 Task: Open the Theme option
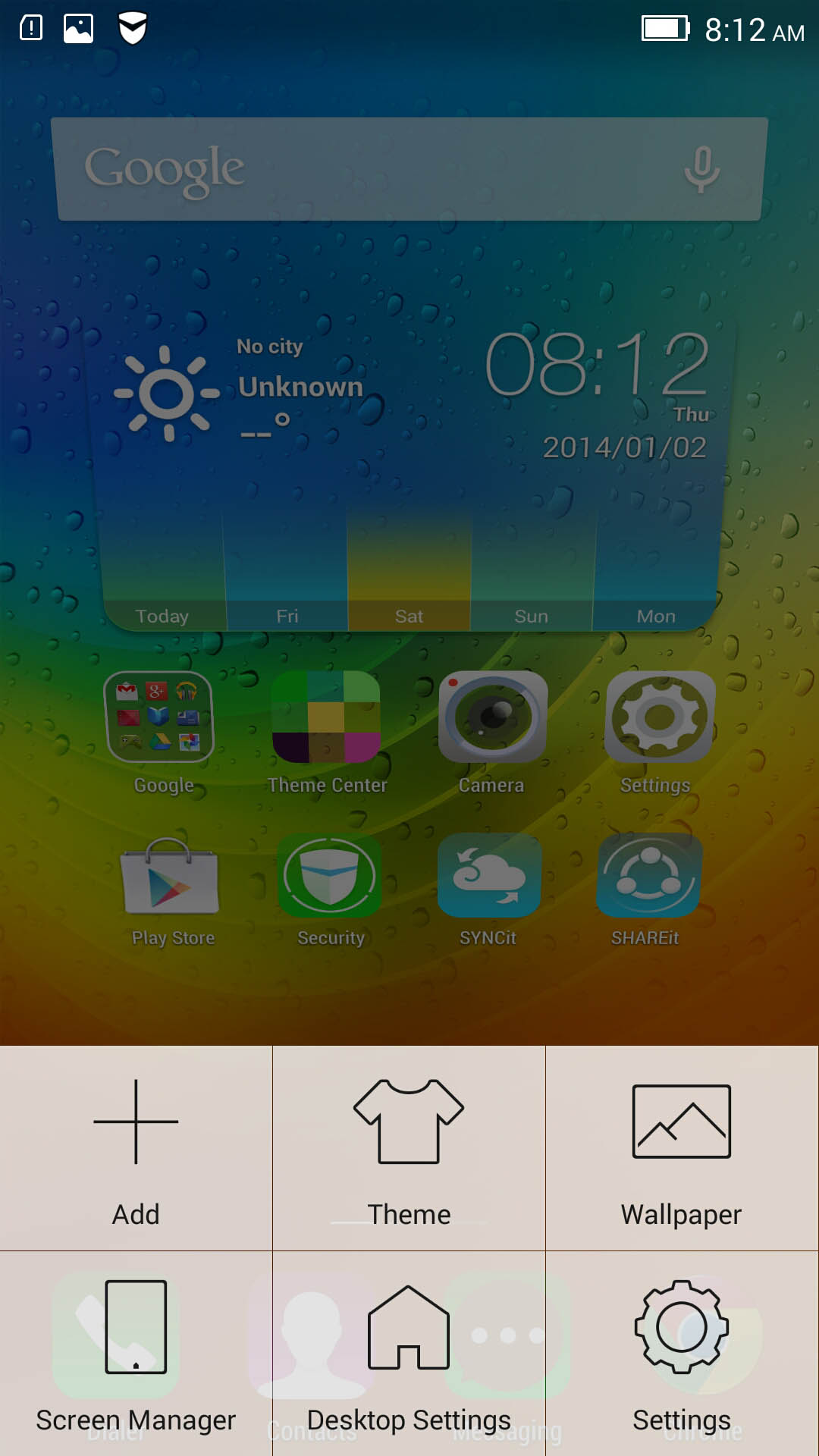coord(409,1148)
